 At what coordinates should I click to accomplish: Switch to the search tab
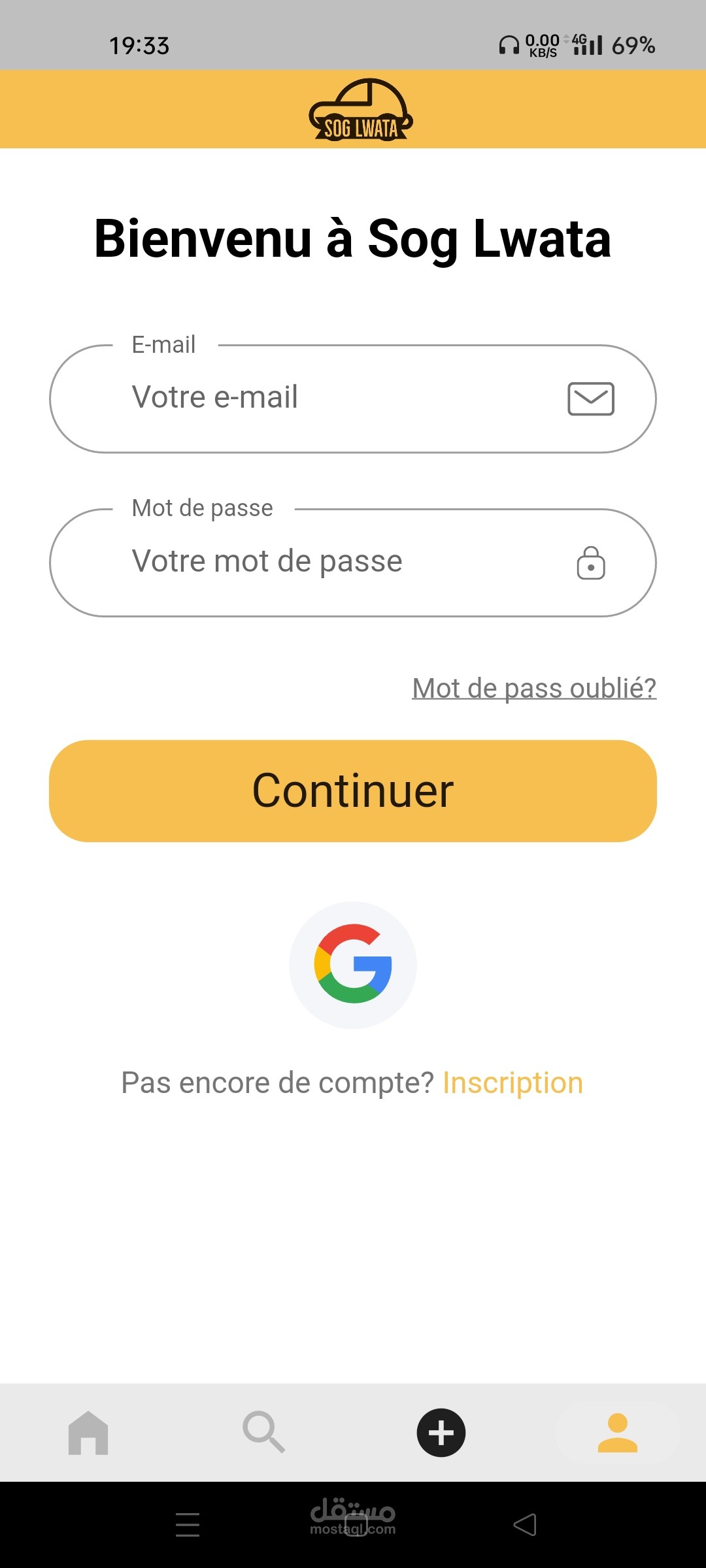click(264, 1433)
